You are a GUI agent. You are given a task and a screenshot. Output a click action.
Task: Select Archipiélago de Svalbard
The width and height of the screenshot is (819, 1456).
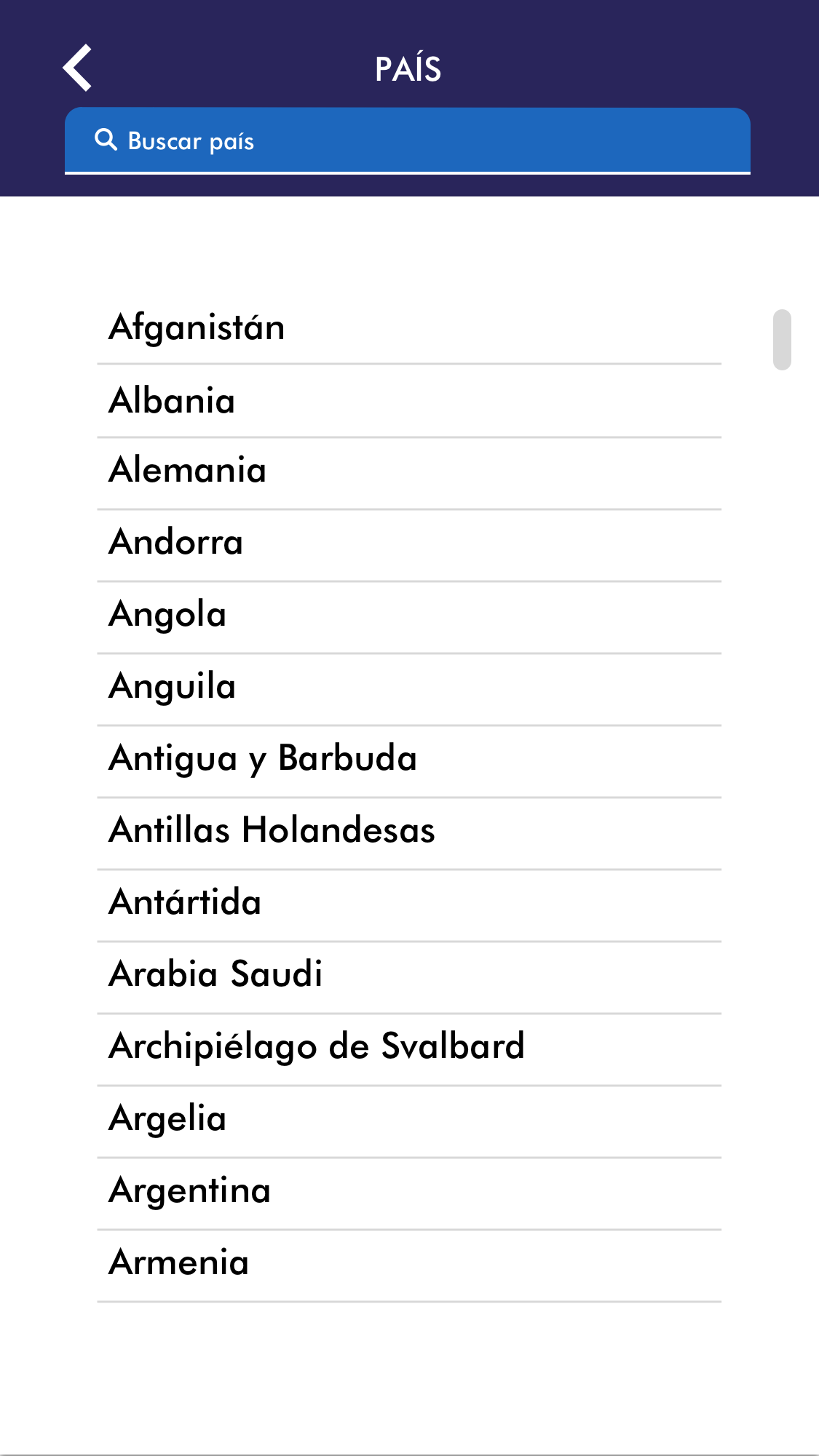pyautogui.click(x=317, y=1046)
